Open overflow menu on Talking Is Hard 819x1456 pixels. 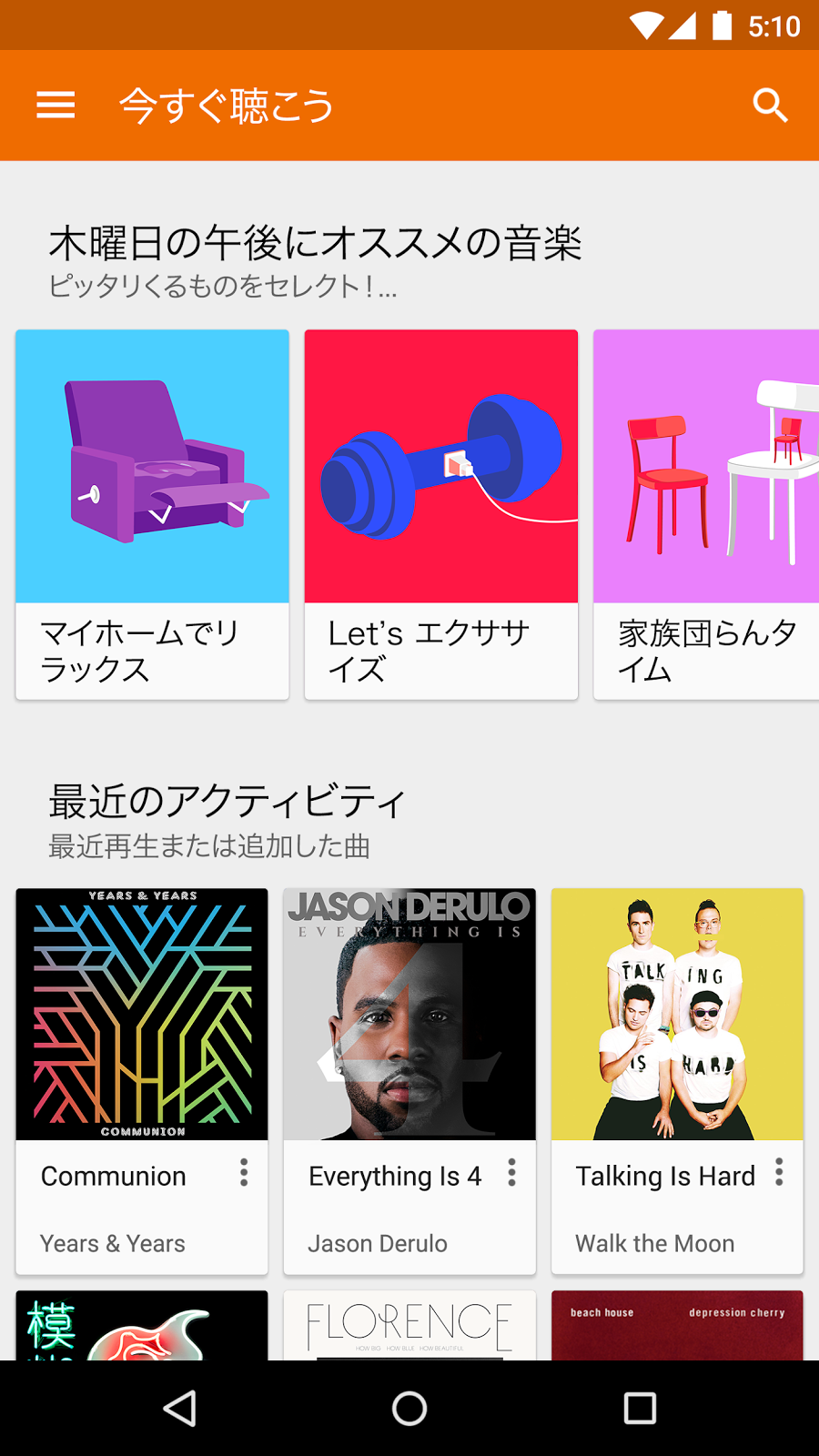point(779,1175)
